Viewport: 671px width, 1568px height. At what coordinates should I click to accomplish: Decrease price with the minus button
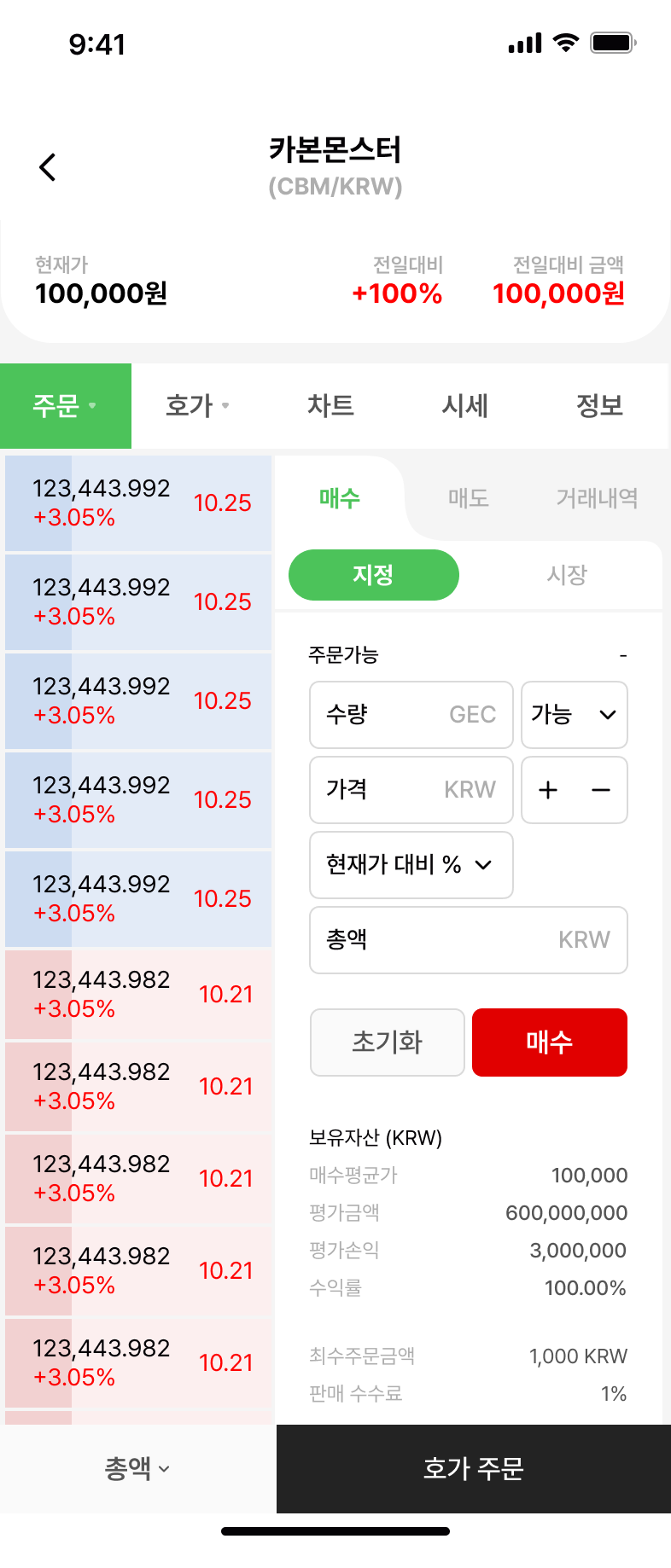click(601, 790)
